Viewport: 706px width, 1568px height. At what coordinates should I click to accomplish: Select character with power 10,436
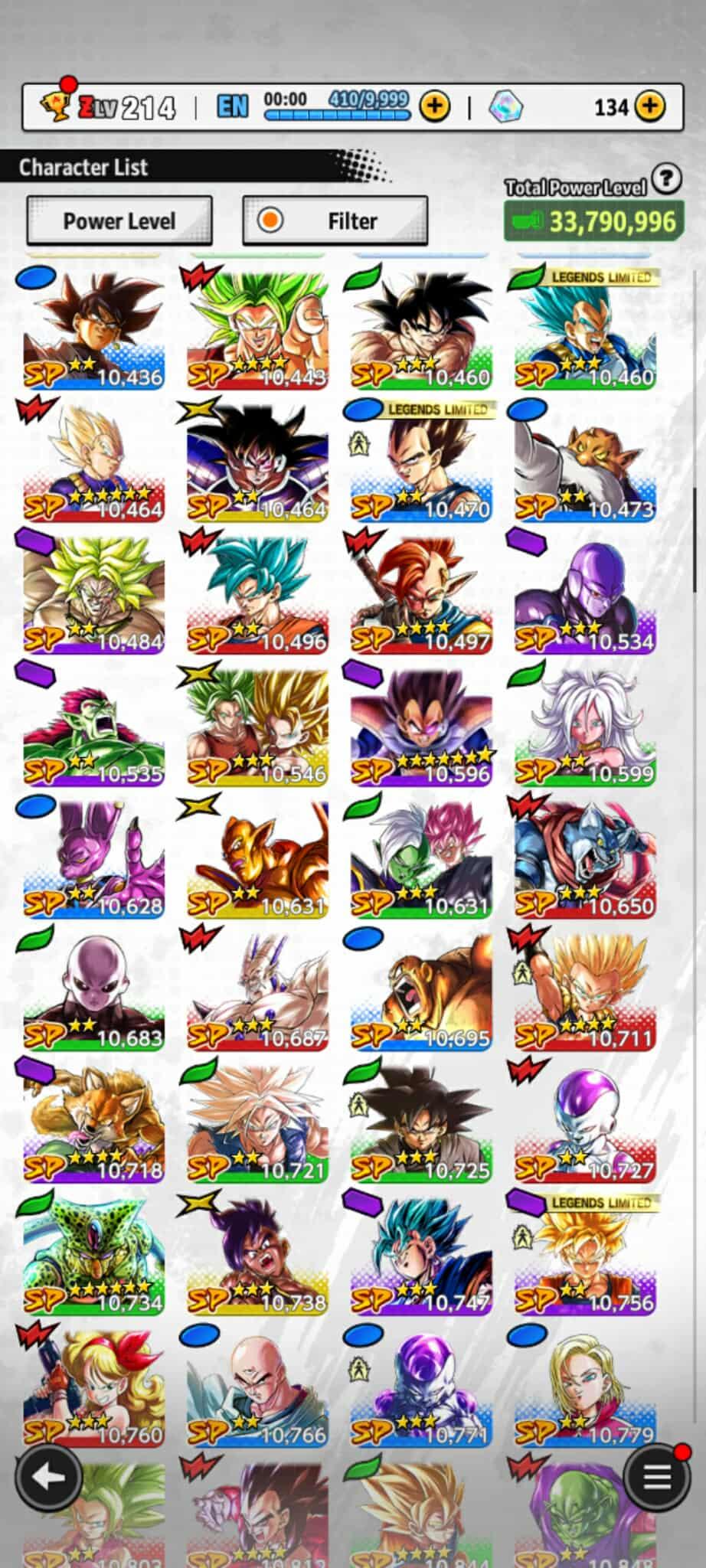point(93,331)
